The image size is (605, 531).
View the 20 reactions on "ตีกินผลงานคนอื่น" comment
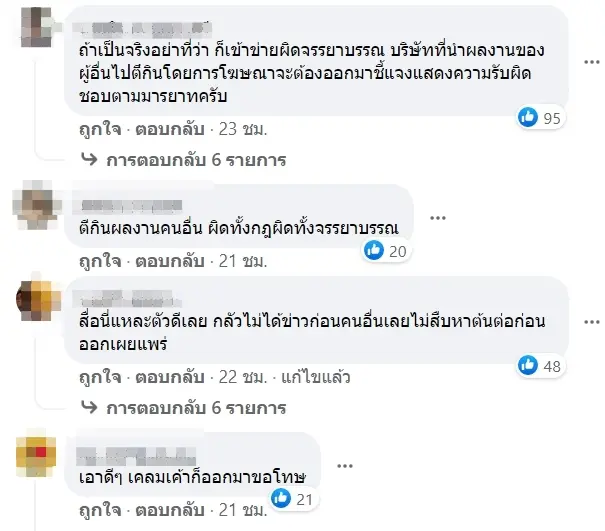(x=386, y=251)
